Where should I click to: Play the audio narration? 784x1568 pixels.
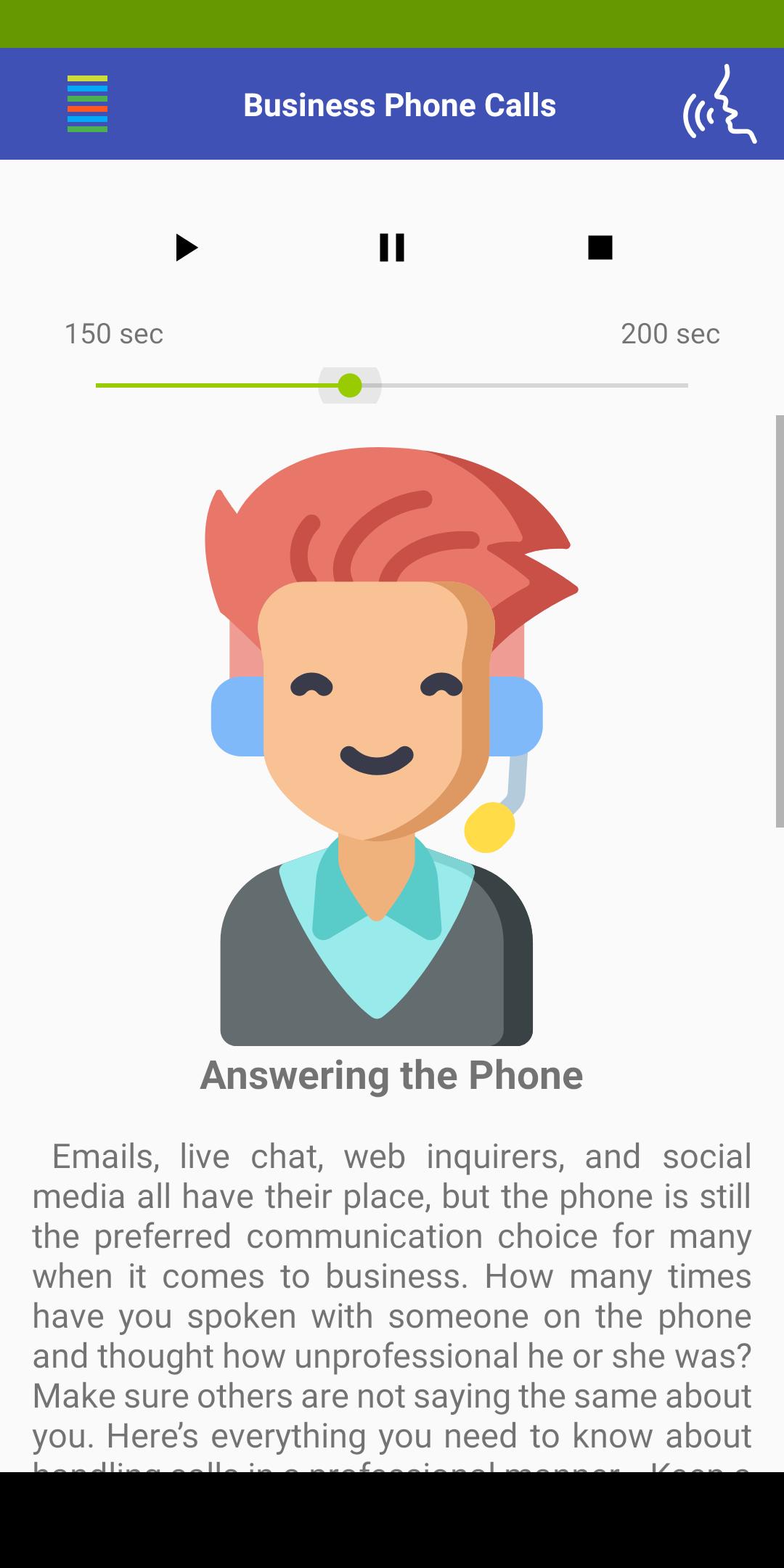[186, 248]
